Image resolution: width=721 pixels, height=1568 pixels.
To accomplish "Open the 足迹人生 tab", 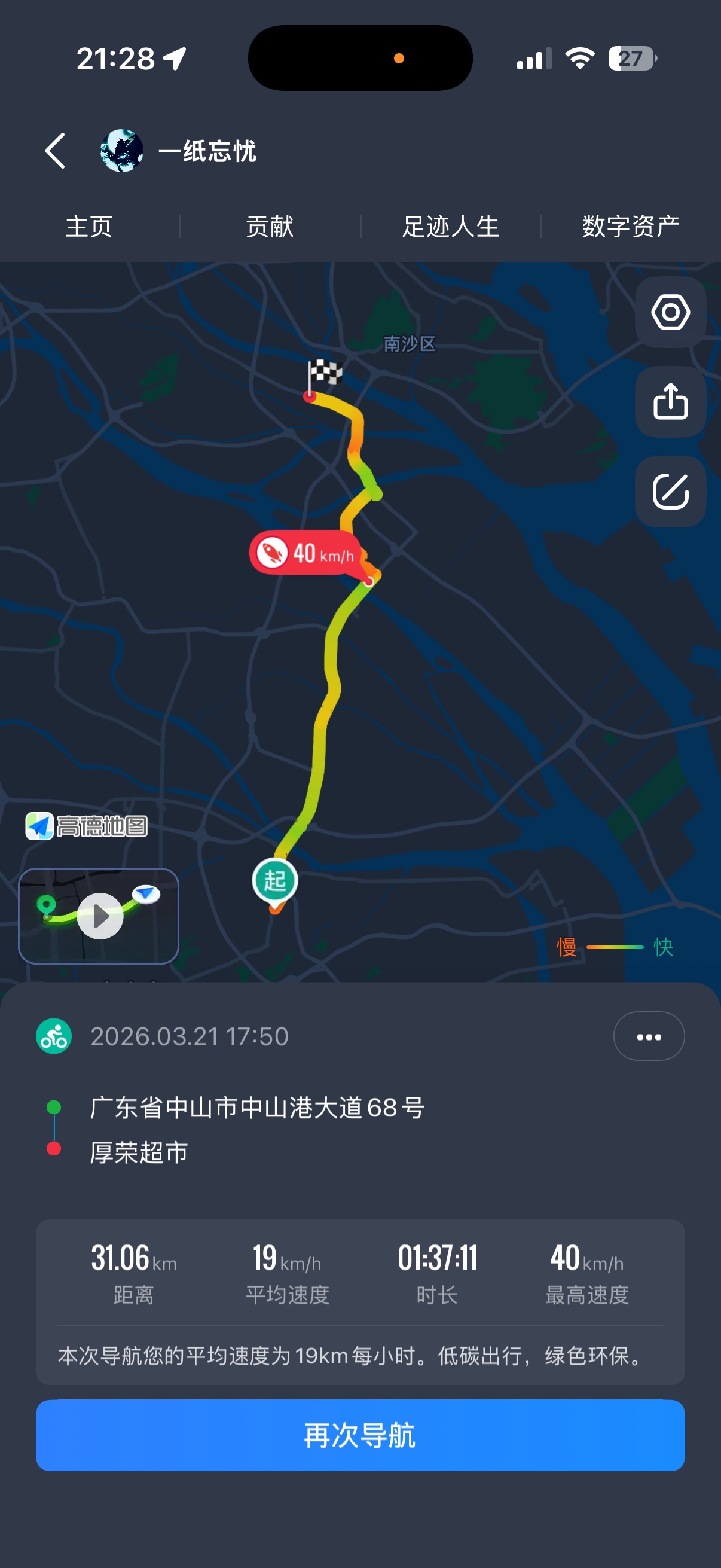I will click(450, 227).
